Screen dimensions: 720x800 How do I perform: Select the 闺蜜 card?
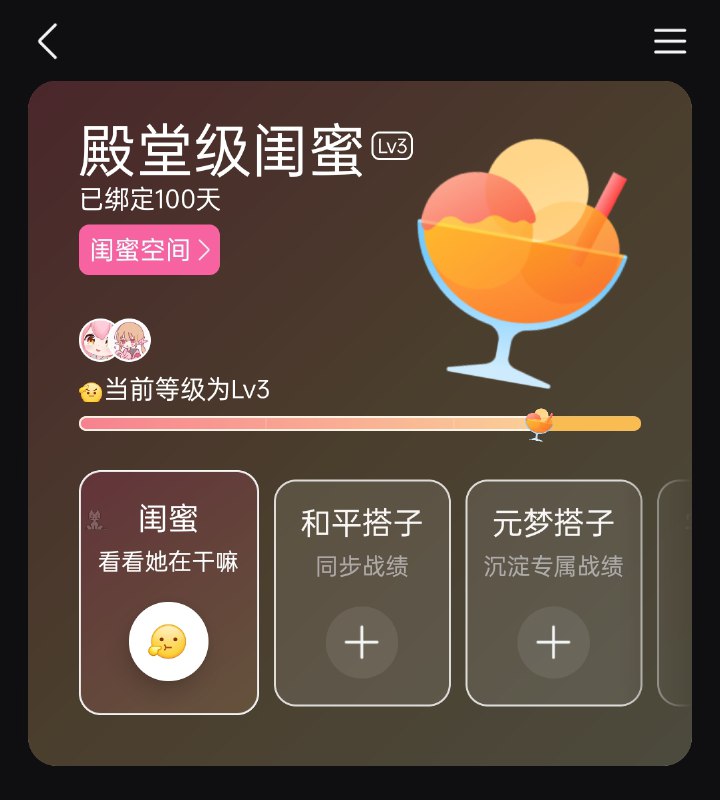[168, 590]
